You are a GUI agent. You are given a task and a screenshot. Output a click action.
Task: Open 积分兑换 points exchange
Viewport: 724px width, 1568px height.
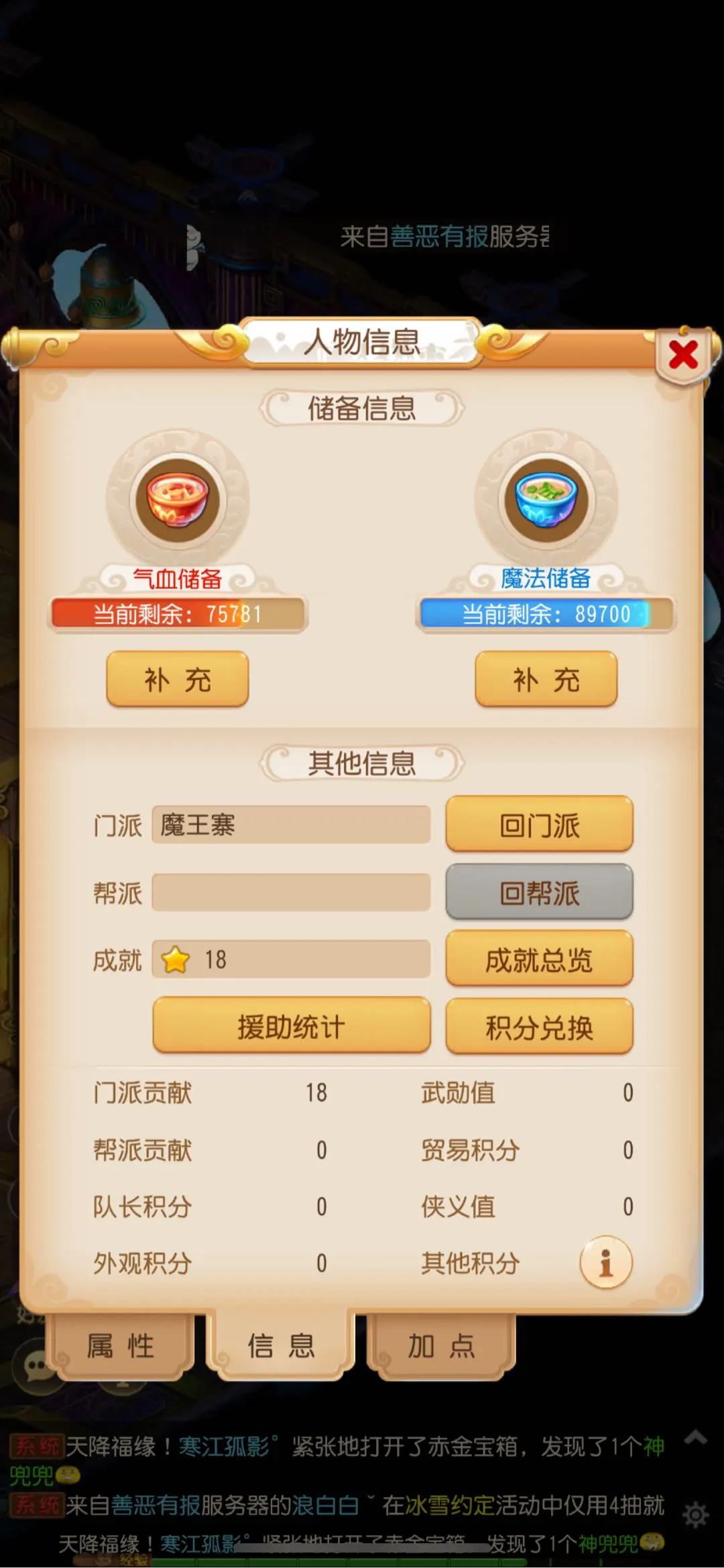(539, 1027)
